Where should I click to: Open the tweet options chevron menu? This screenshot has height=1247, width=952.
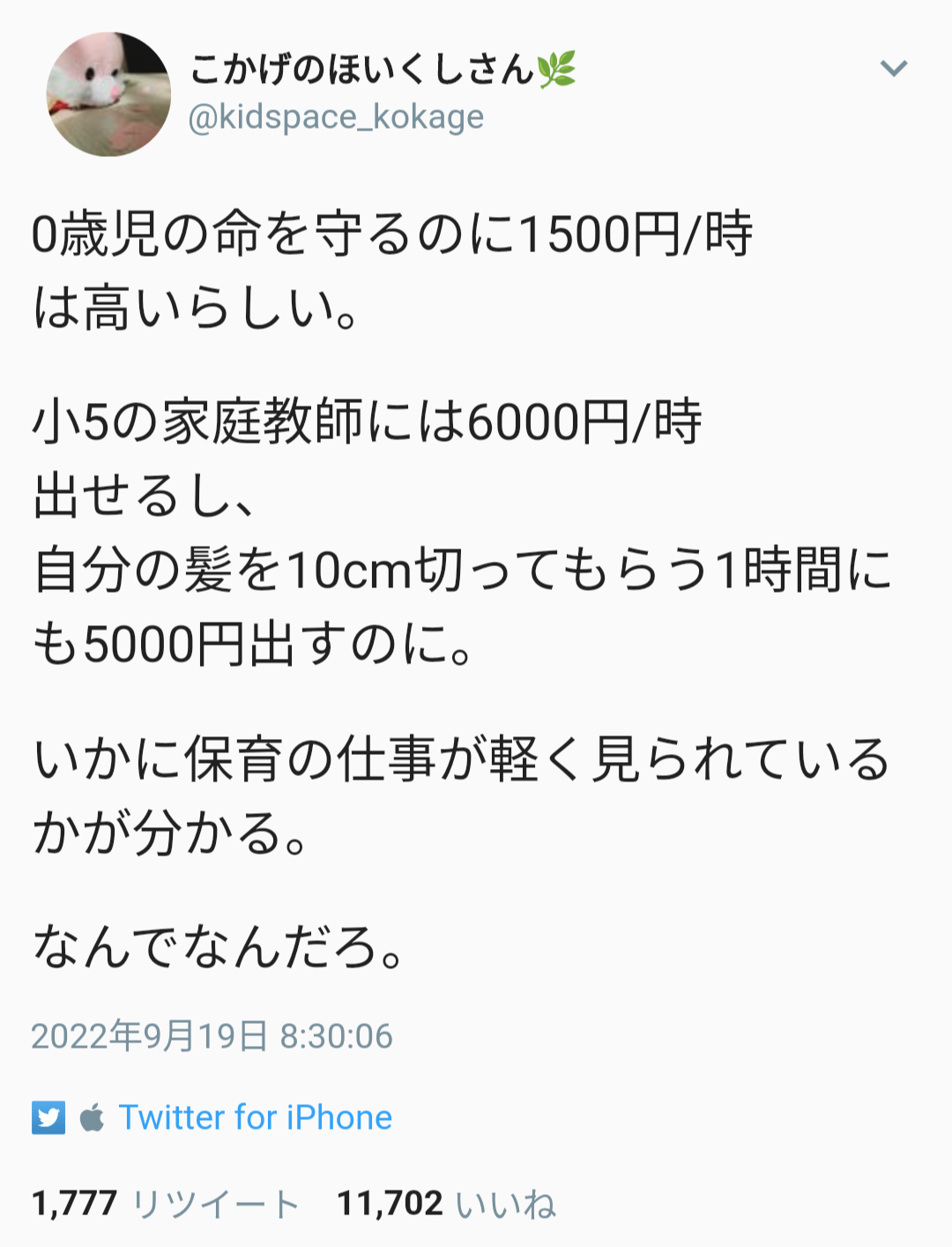coord(893,69)
